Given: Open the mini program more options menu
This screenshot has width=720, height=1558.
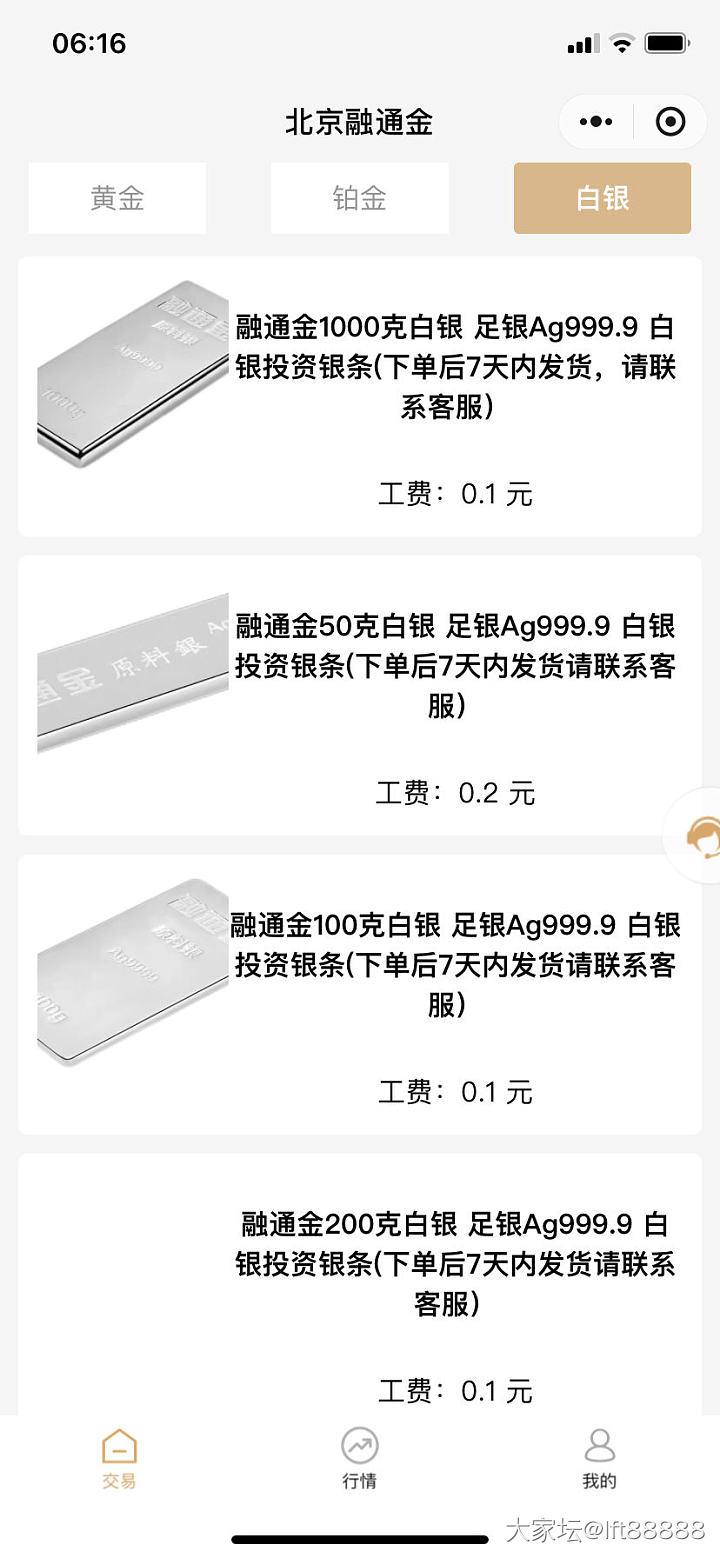Looking at the screenshot, I should pyautogui.click(x=596, y=122).
